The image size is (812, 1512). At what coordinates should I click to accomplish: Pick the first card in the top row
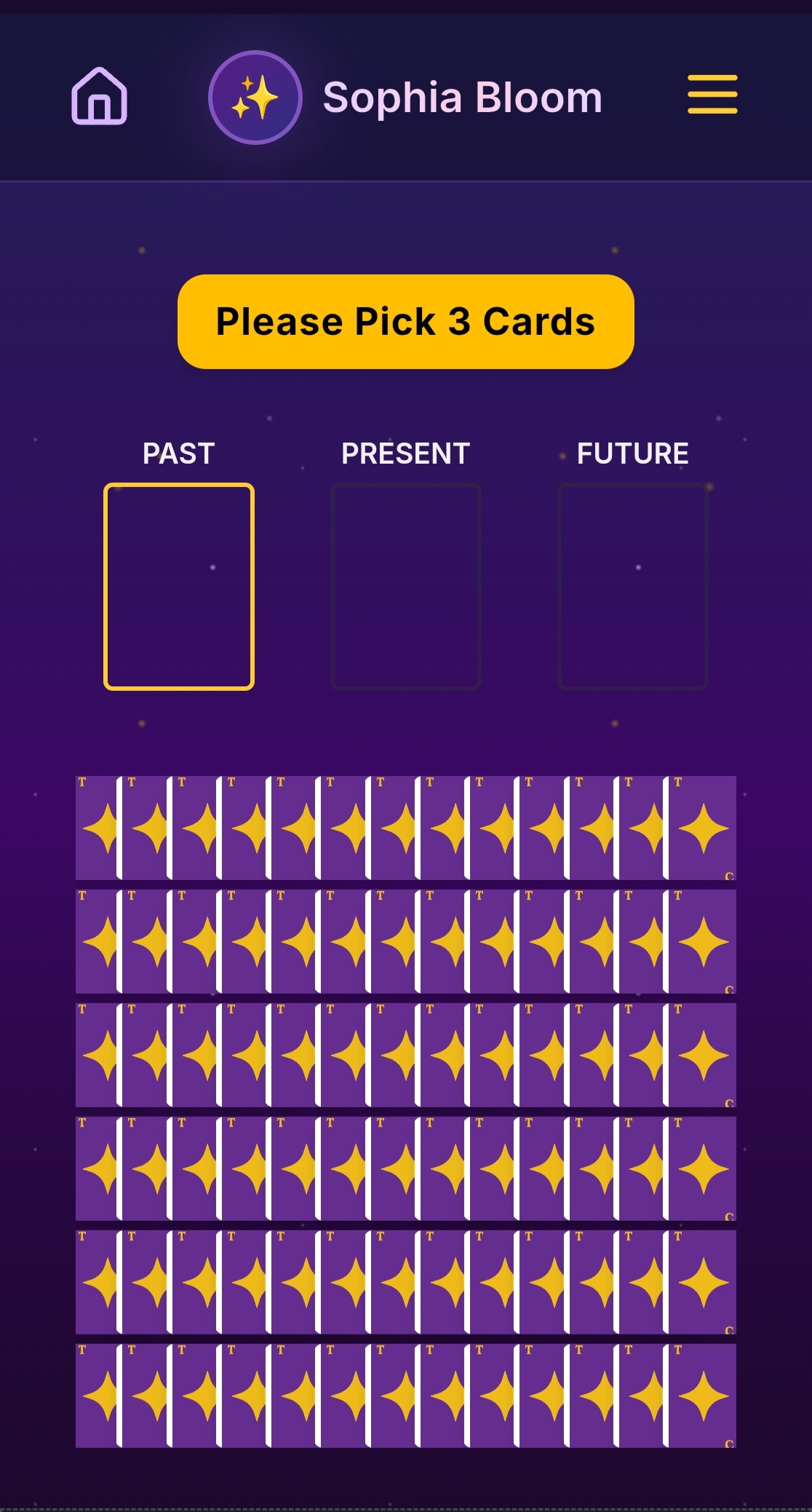tap(95, 828)
